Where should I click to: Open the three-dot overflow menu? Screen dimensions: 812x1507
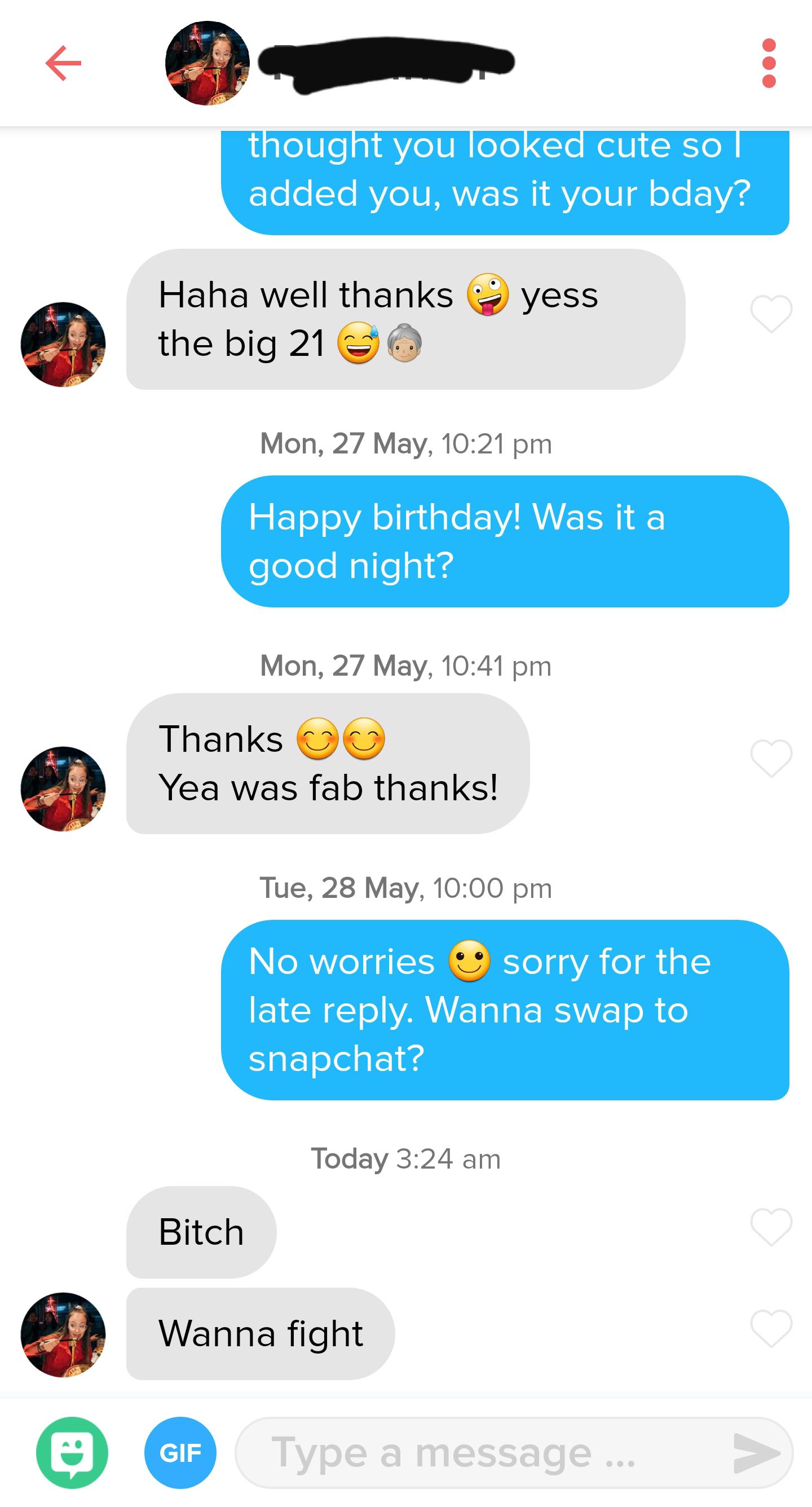769,63
